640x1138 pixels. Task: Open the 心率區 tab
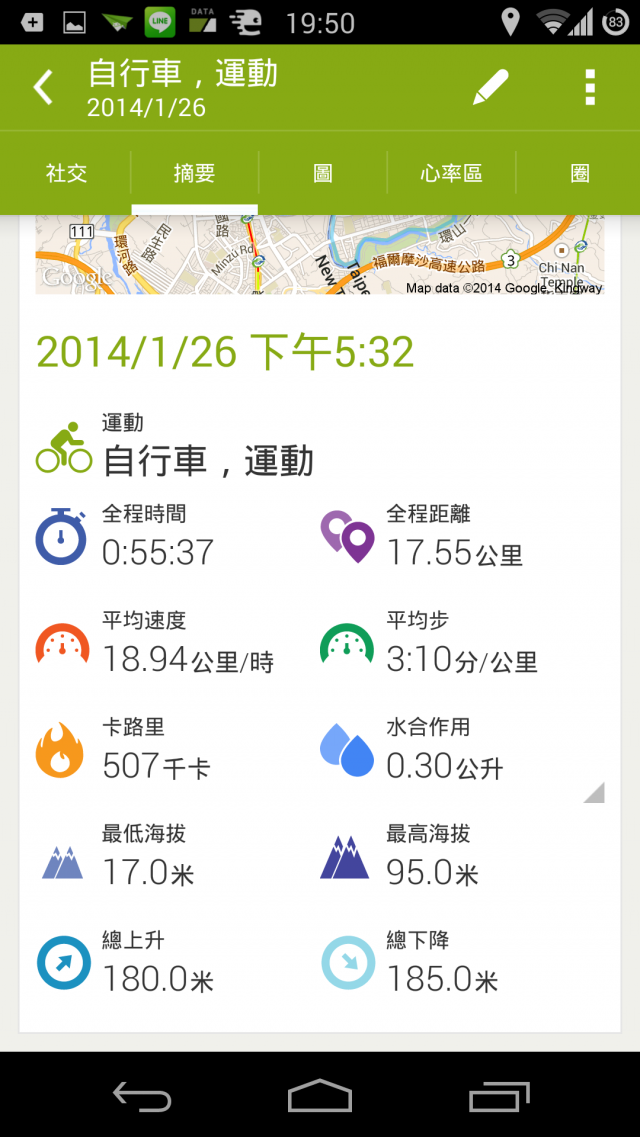point(451,173)
